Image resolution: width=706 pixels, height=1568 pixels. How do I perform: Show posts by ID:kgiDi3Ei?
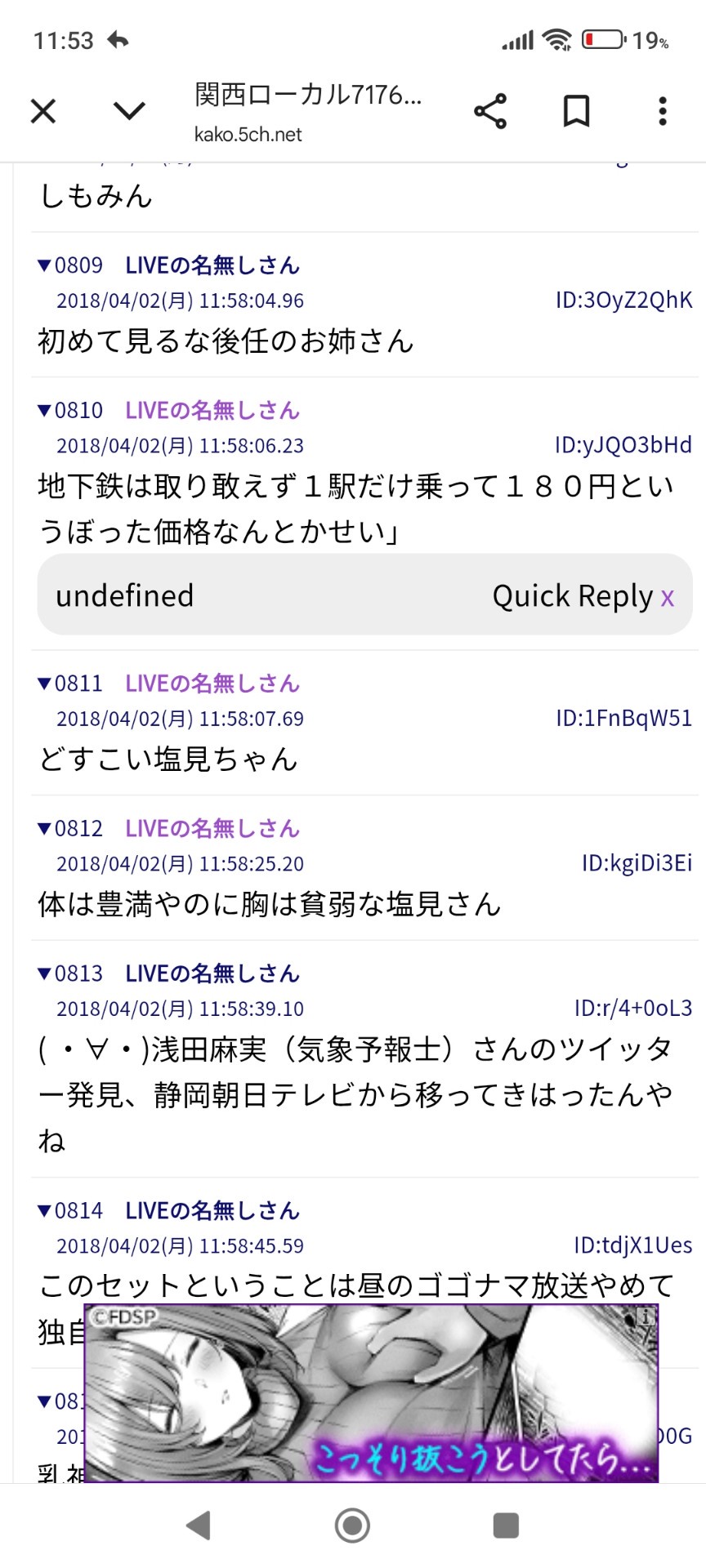point(637,863)
